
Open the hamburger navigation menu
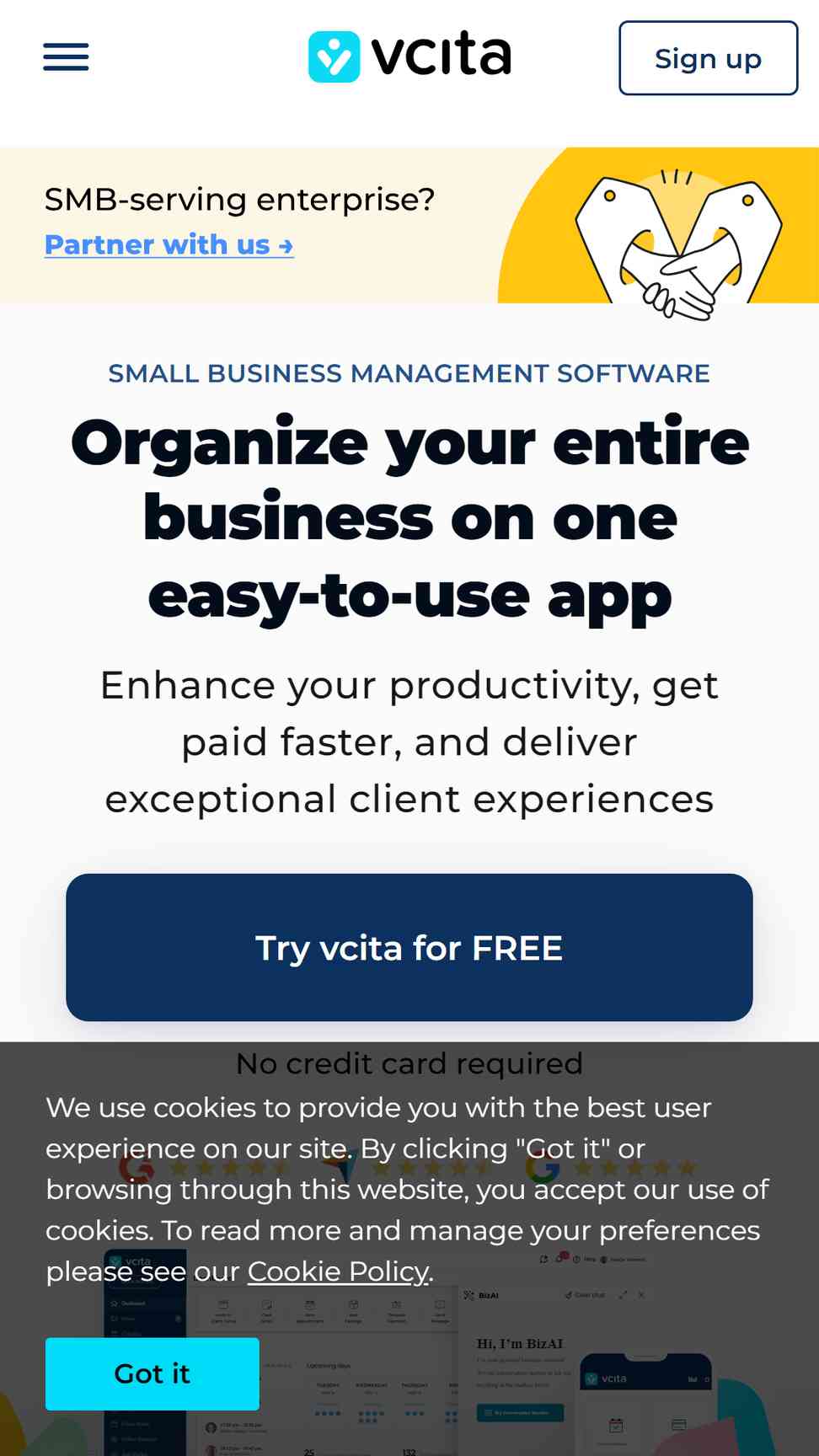[x=66, y=57]
